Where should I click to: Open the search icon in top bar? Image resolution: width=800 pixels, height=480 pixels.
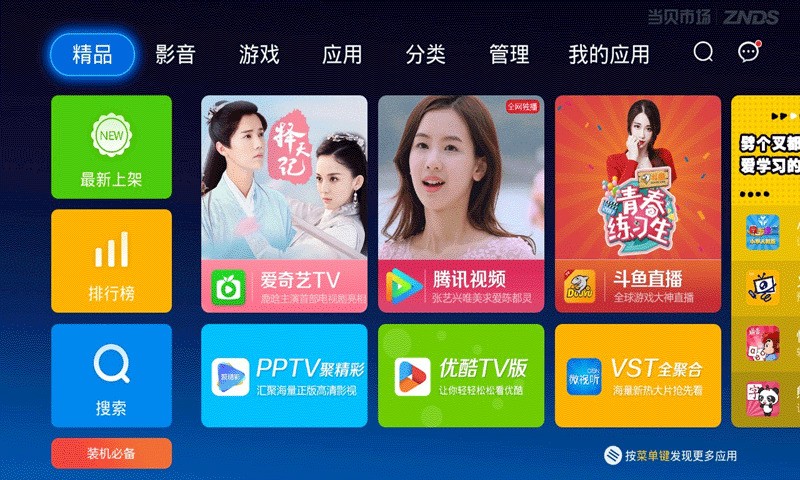(704, 53)
